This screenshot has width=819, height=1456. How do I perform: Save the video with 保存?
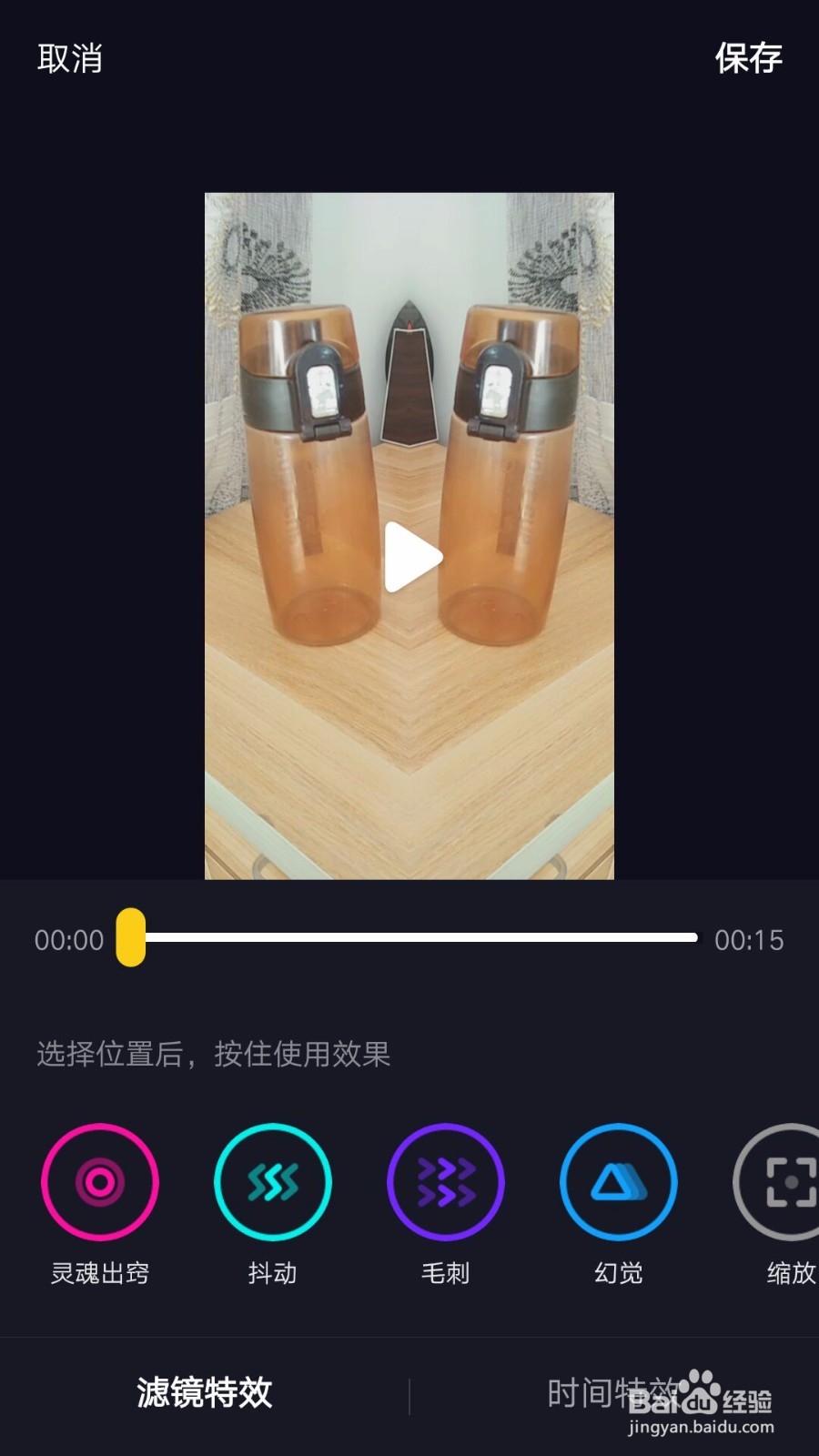coord(748,59)
